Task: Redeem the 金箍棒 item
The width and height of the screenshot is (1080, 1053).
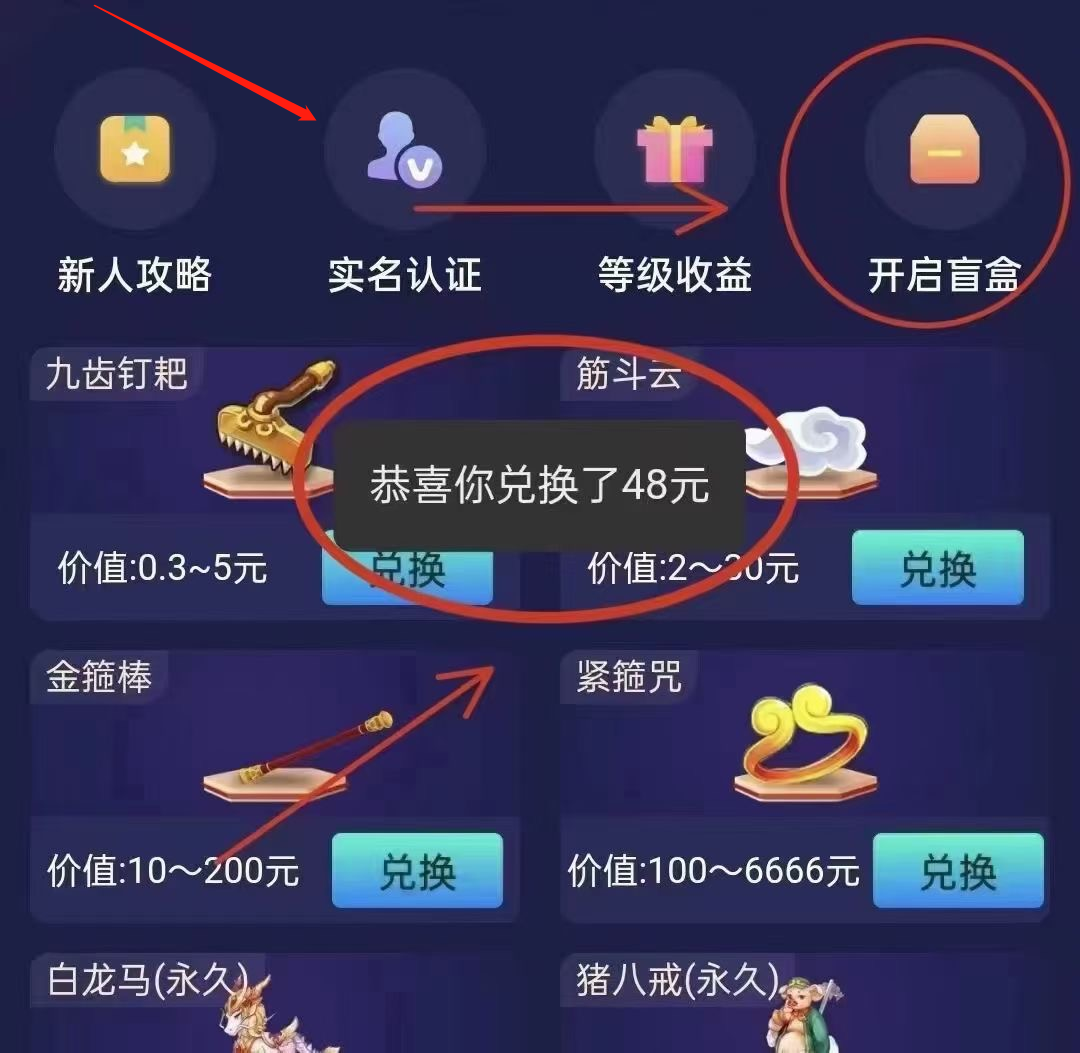Action: coord(417,871)
